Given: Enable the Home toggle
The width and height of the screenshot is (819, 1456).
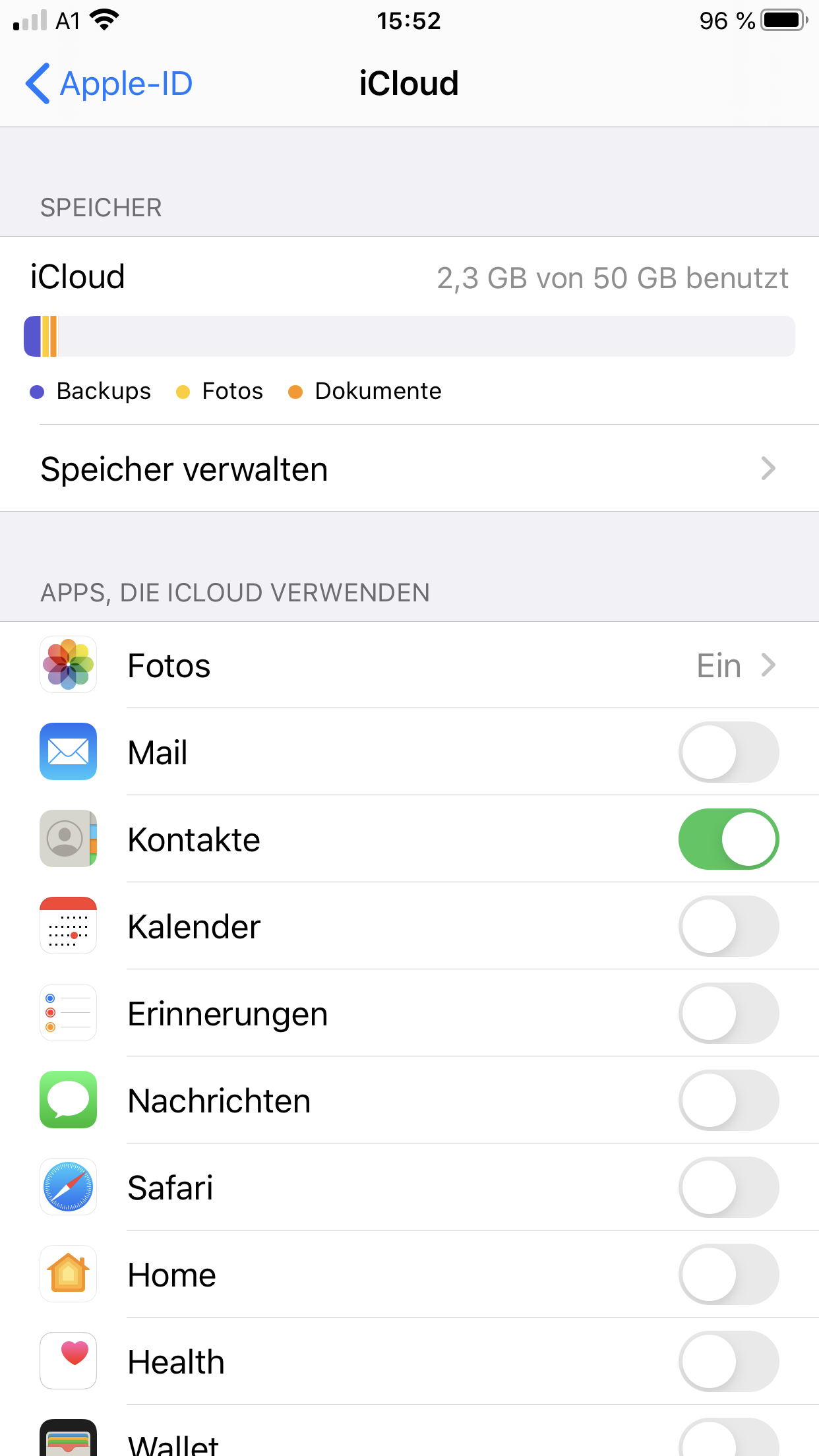Looking at the screenshot, I should pyautogui.click(x=729, y=1275).
